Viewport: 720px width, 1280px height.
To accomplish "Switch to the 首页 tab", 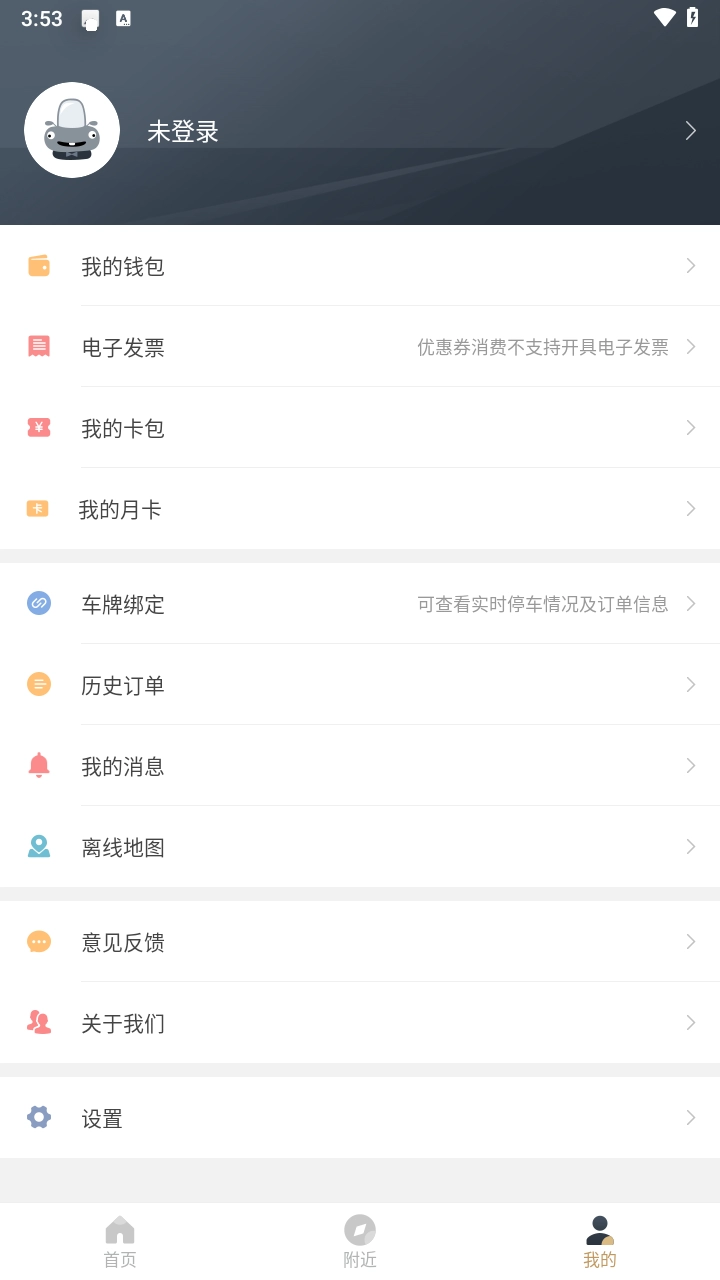I will click(120, 1240).
